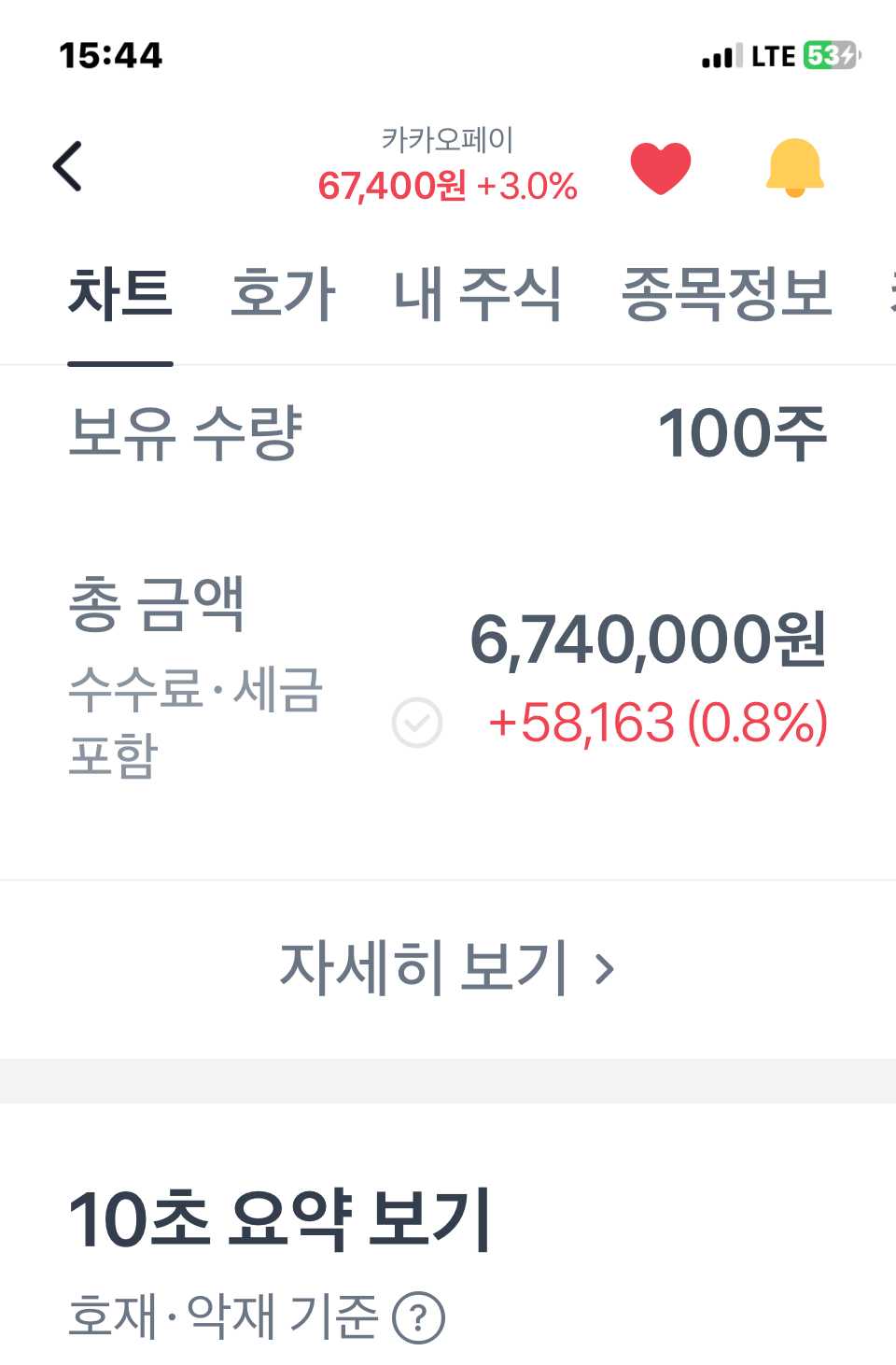Screen dimensions: 896x1365
Task: Switch to the 호가 tab
Action: pos(283,295)
